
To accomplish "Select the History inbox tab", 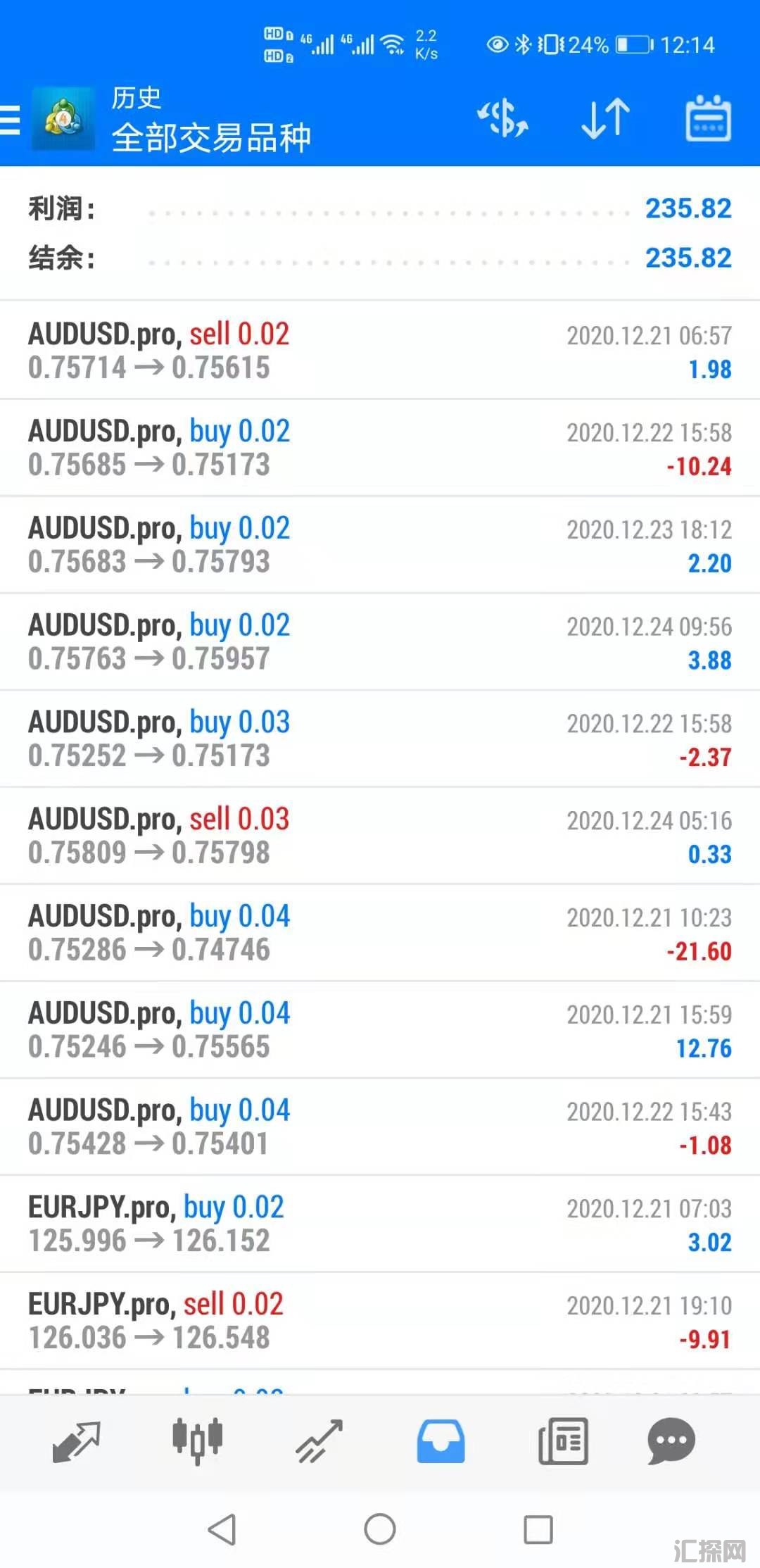I will (441, 1441).
